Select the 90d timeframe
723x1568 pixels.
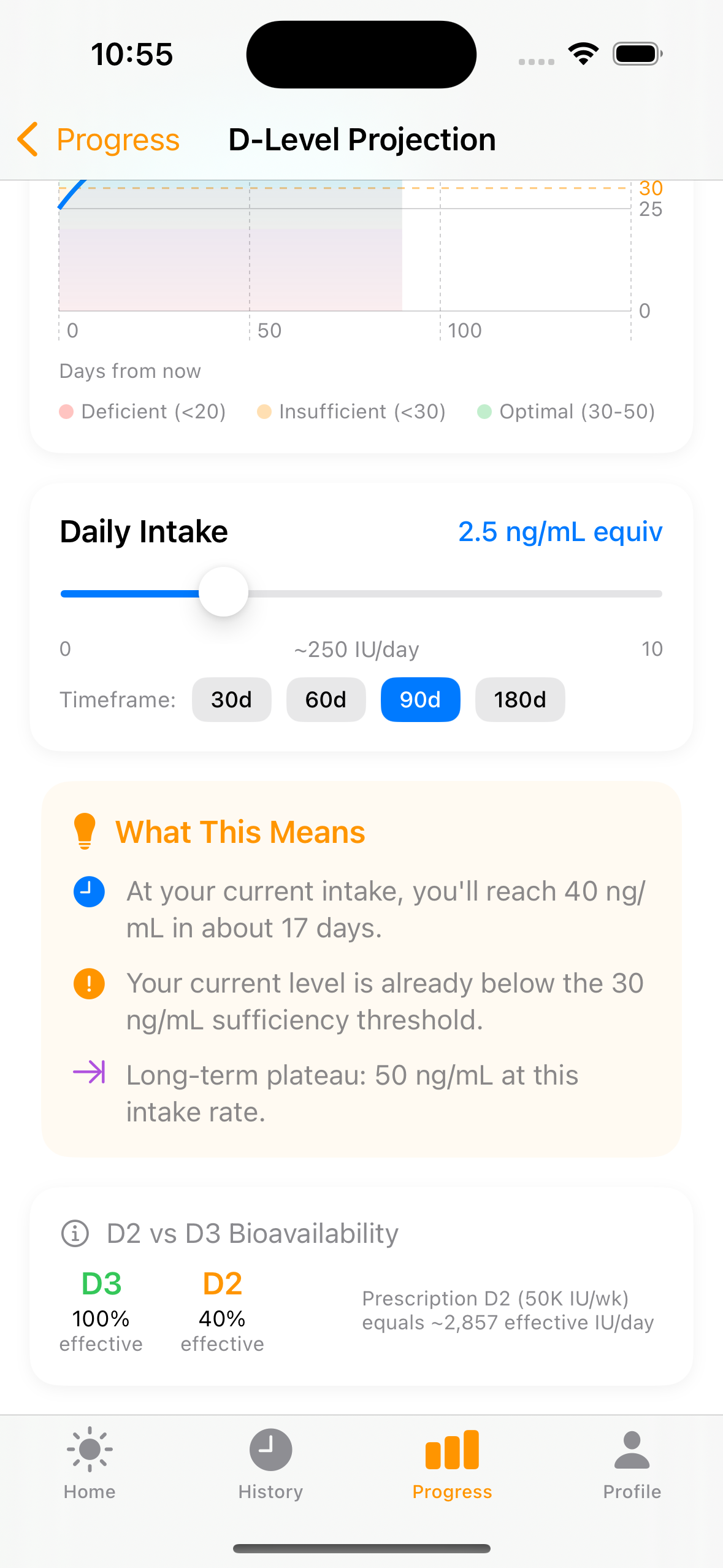pos(420,699)
